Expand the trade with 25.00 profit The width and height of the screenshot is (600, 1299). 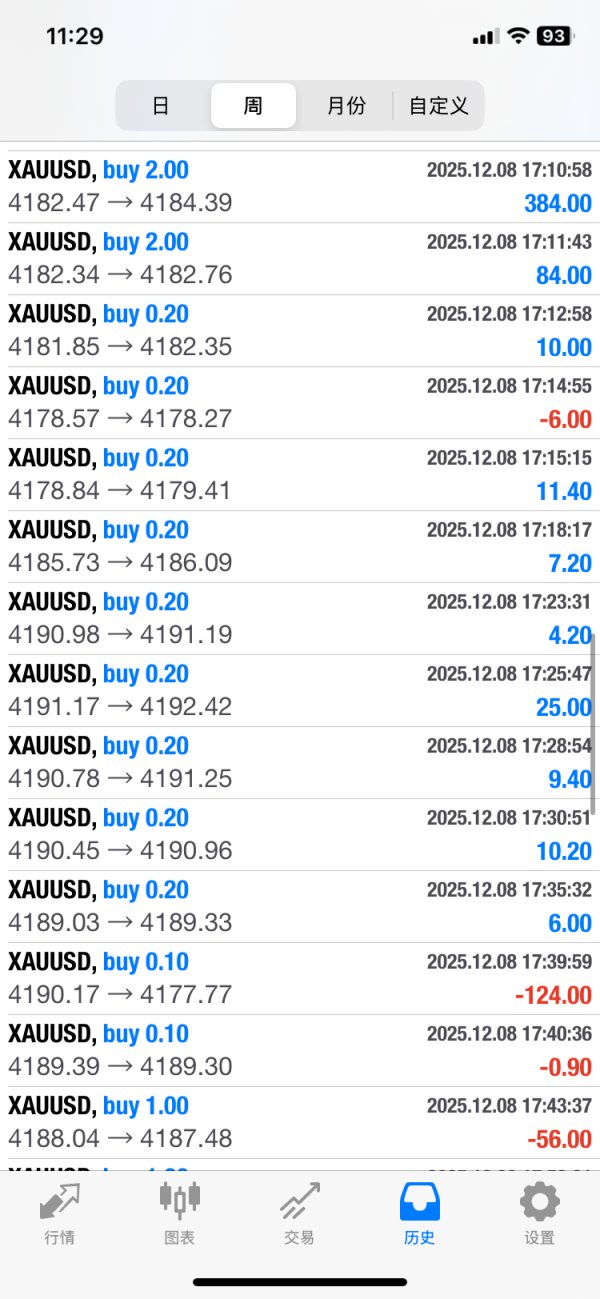click(300, 691)
